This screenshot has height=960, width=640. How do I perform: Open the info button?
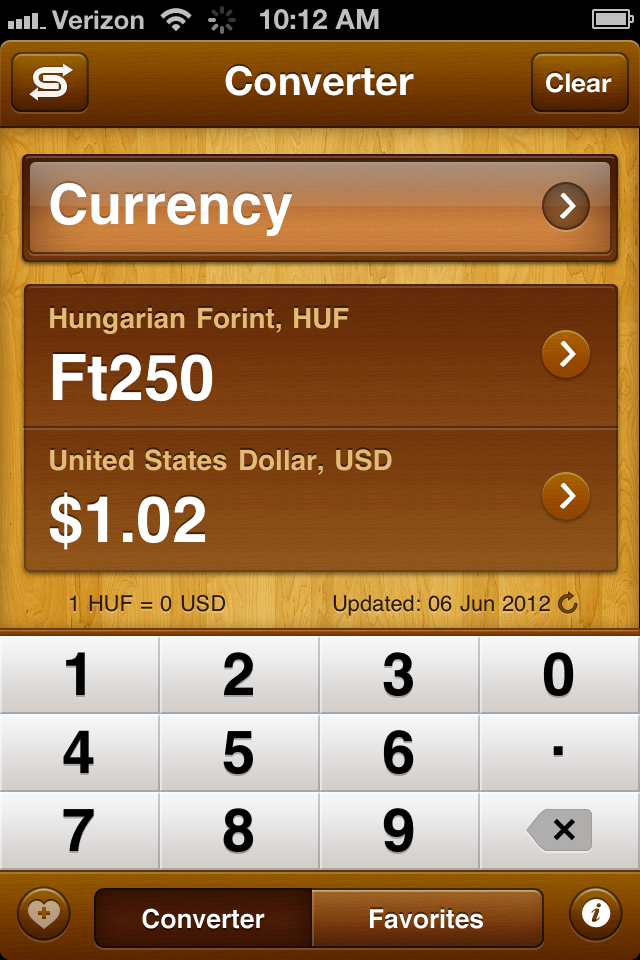[596, 915]
